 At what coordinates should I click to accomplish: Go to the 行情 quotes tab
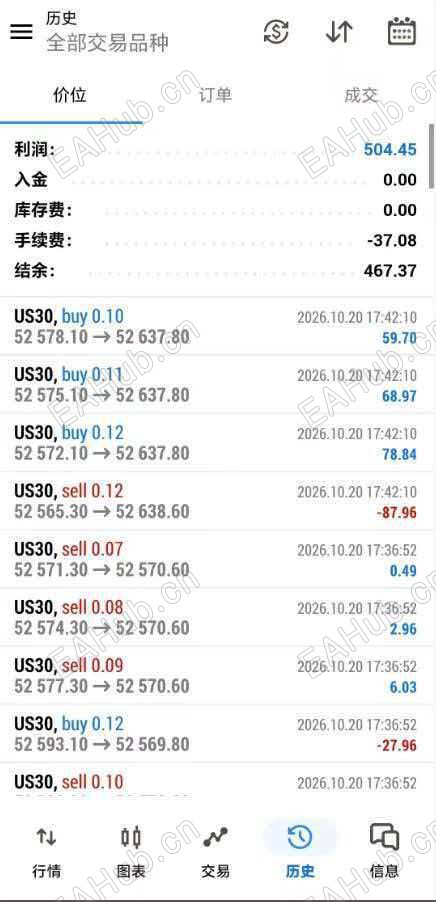[x=46, y=851]
